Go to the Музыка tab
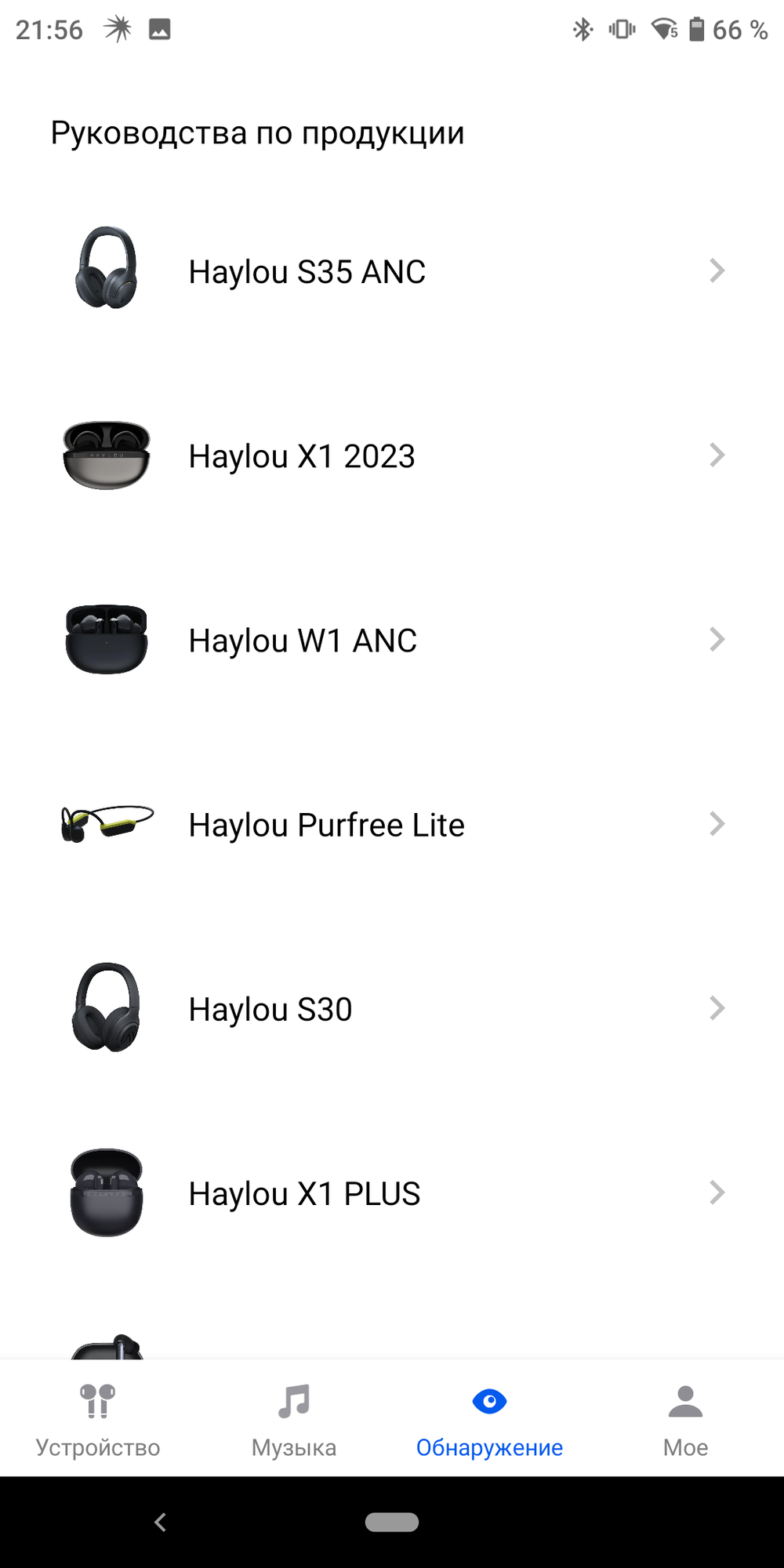784x1568 pixels. (294, 1420)
